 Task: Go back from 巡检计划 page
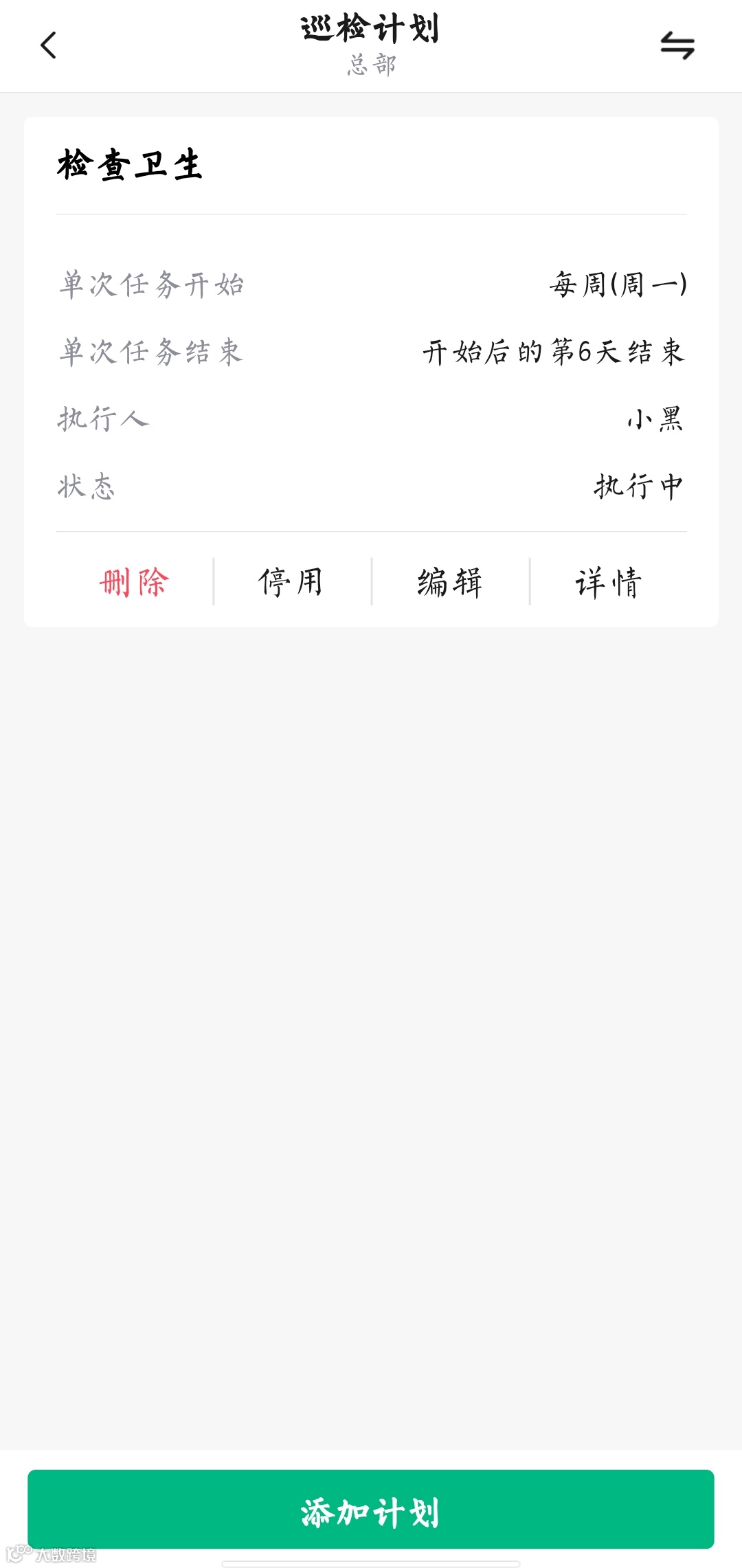click(48, 46)
